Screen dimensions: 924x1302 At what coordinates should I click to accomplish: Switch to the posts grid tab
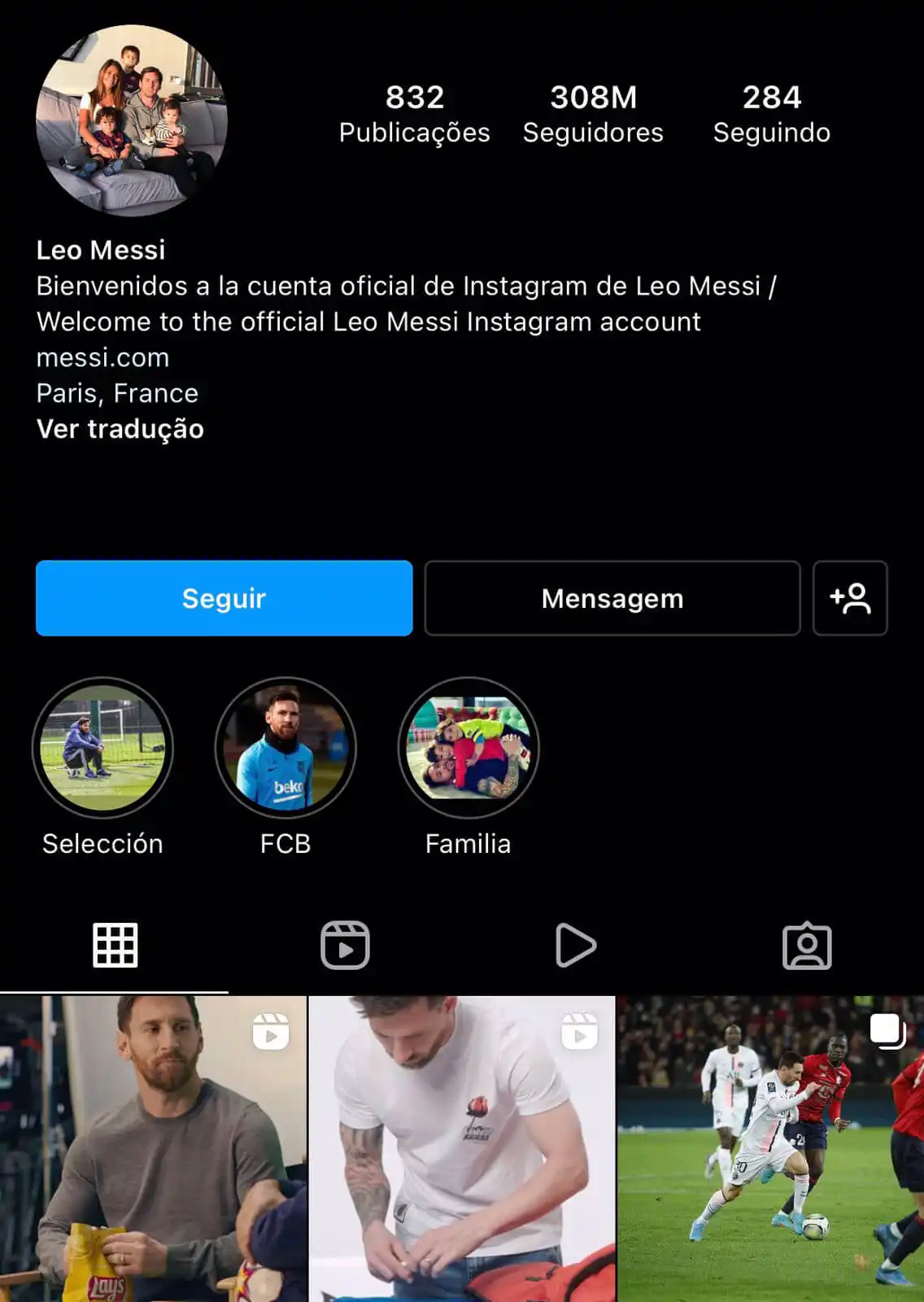coord(115,946)
